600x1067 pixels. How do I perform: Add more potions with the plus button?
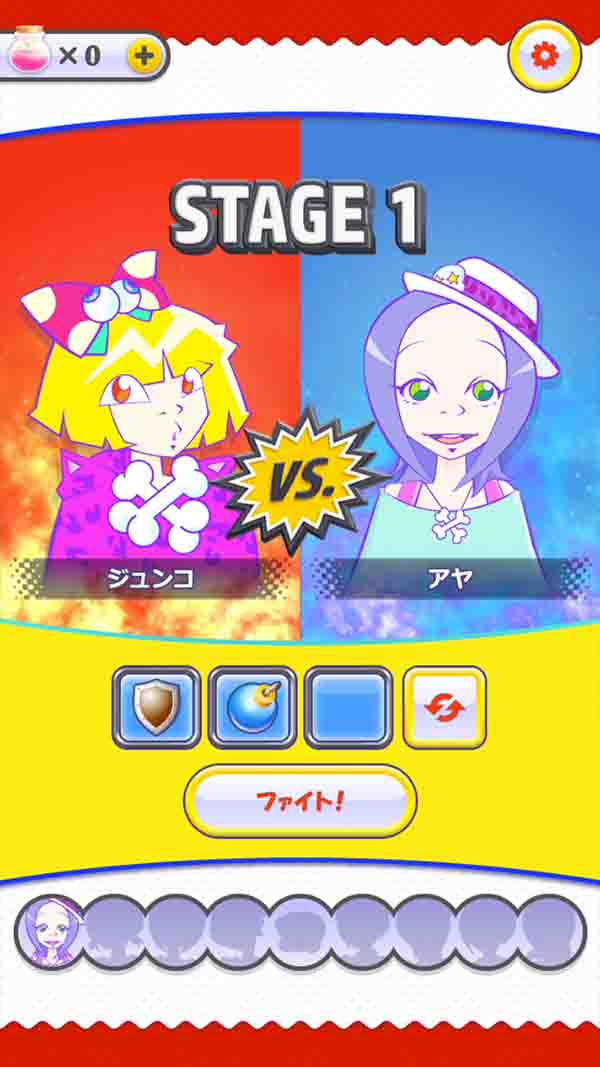pos(145,56)
